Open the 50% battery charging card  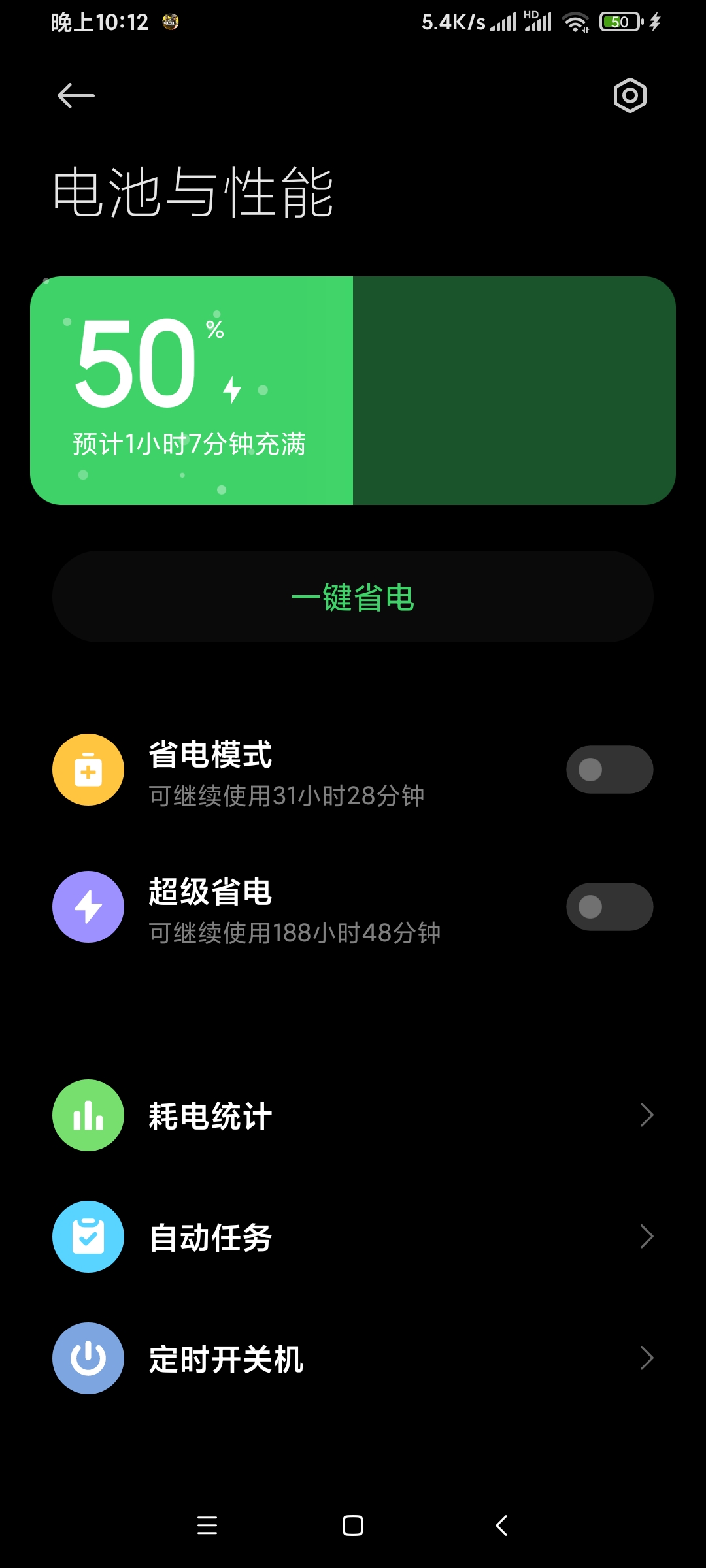click(353, 391)
